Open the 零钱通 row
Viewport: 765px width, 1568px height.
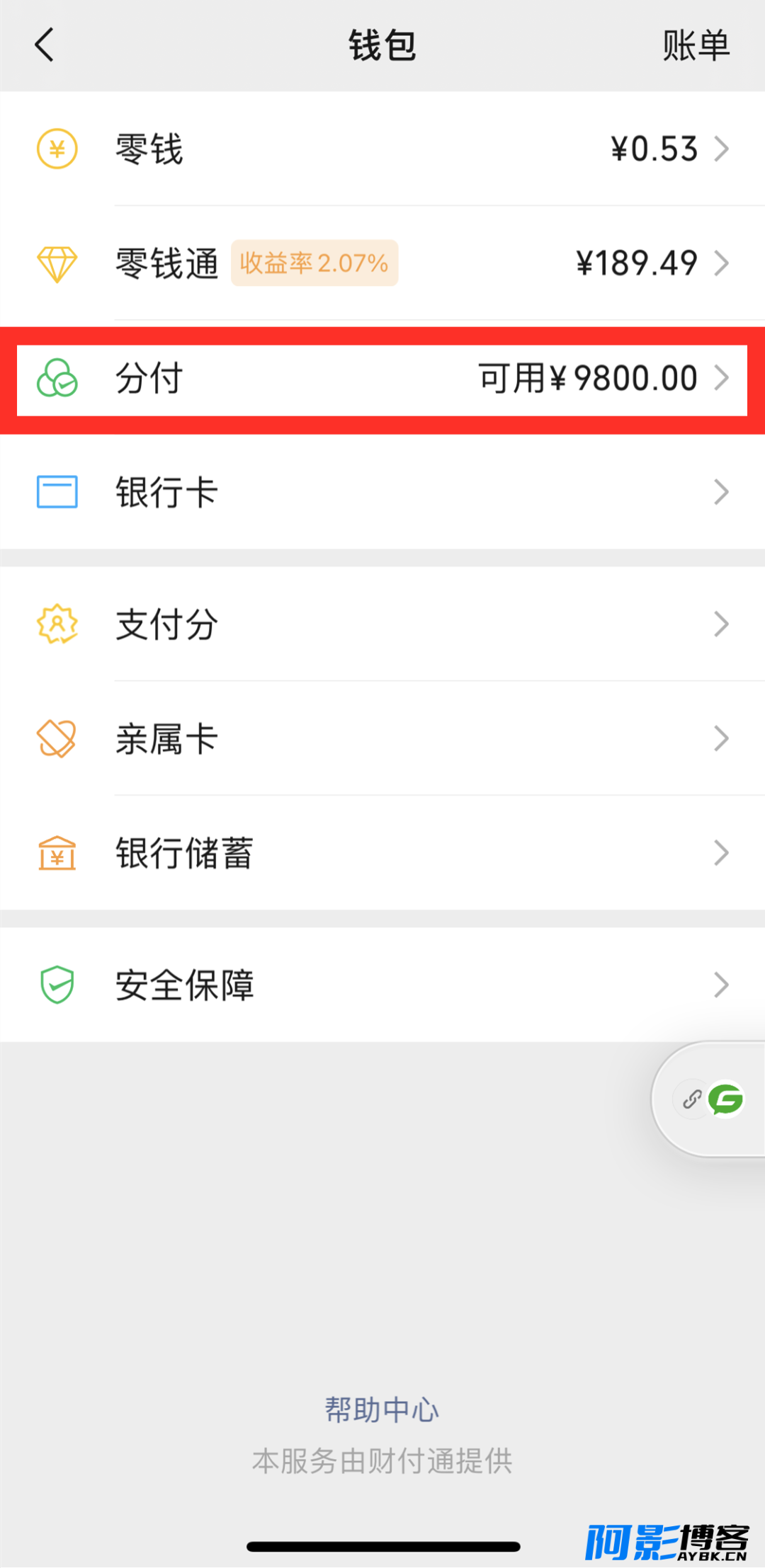[x=382, y=263]
